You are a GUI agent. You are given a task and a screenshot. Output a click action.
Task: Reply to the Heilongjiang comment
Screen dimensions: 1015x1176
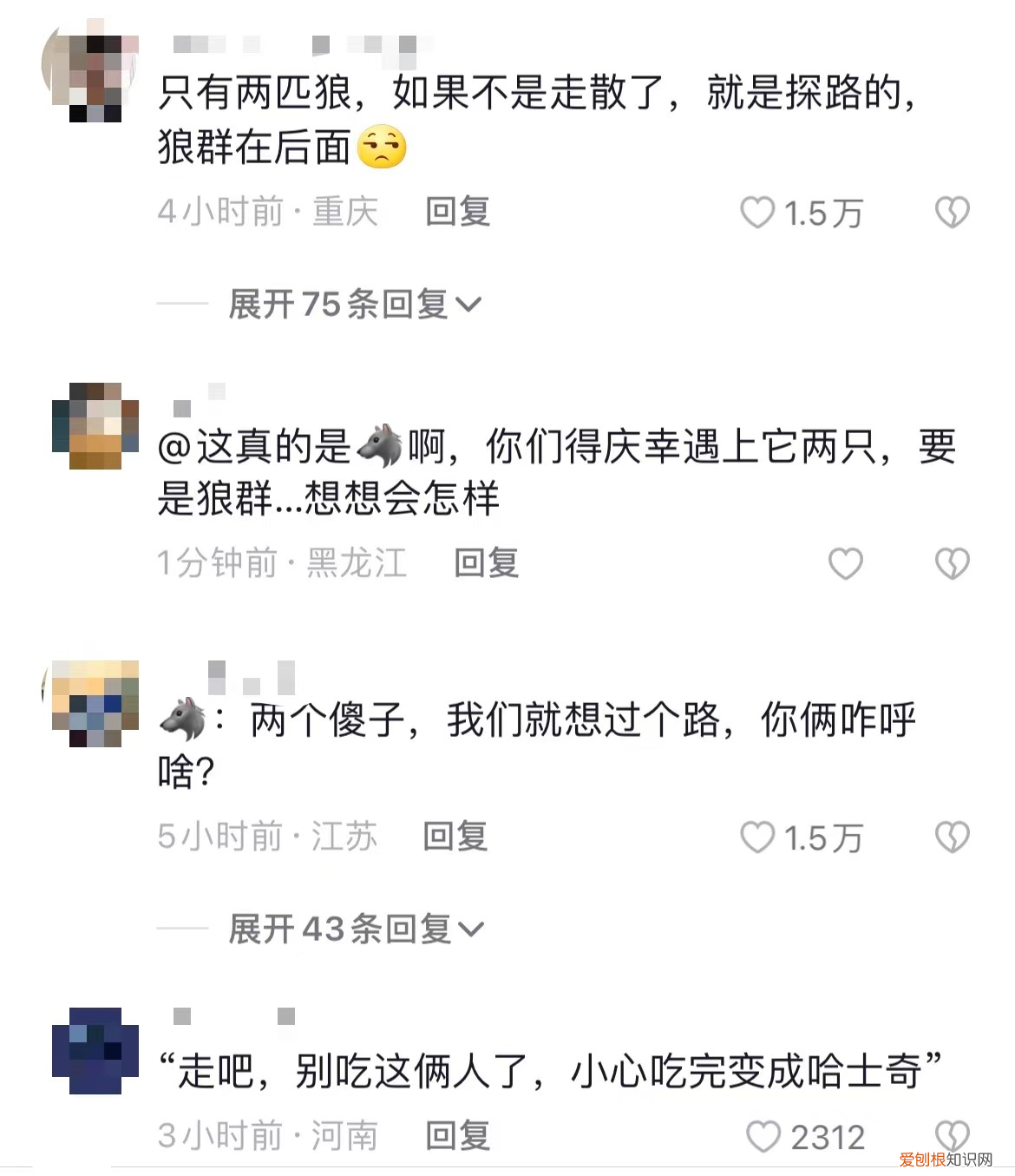click(x=484, y=564)
